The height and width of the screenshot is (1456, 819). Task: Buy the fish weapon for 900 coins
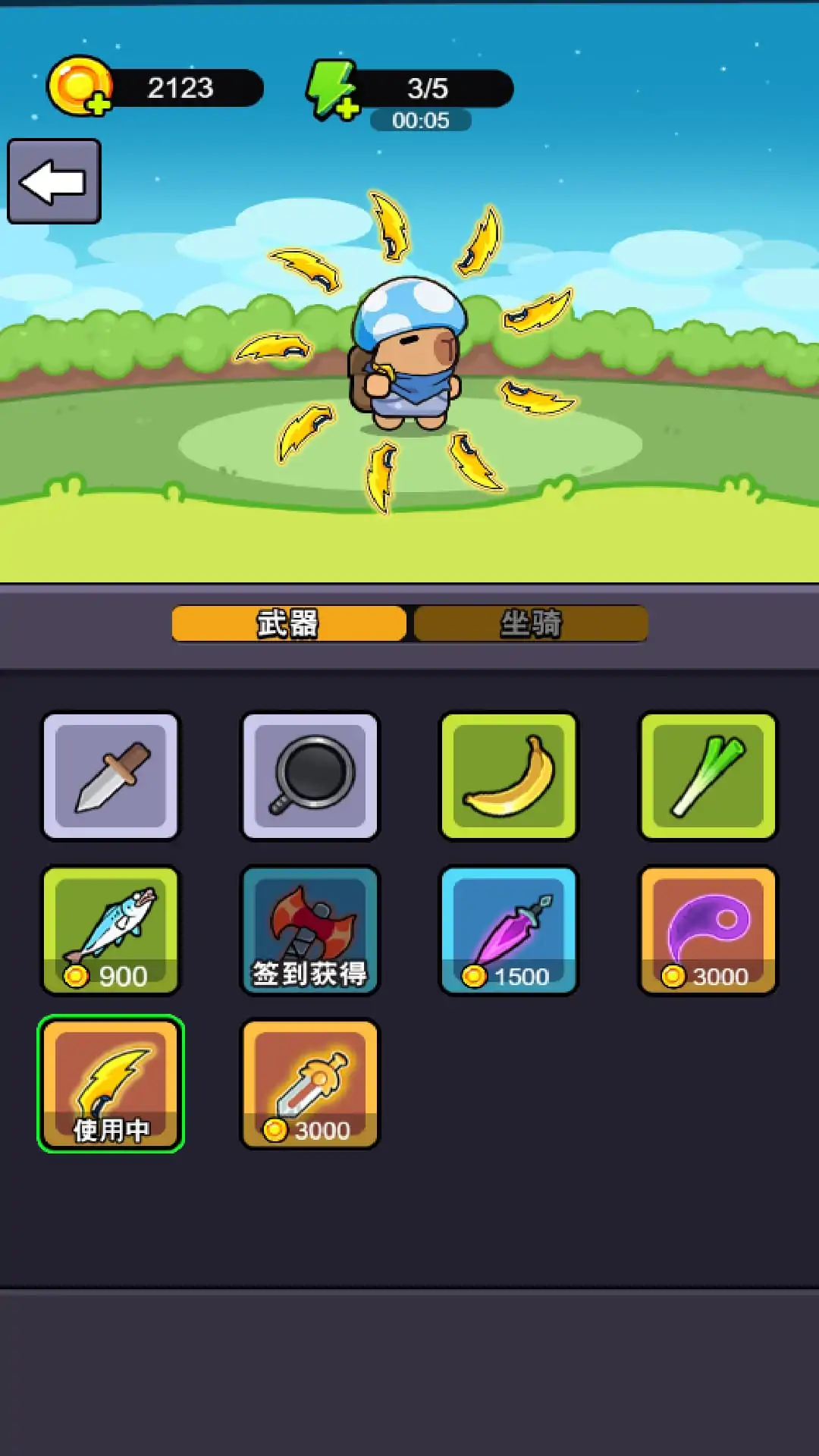pos(111,930)
